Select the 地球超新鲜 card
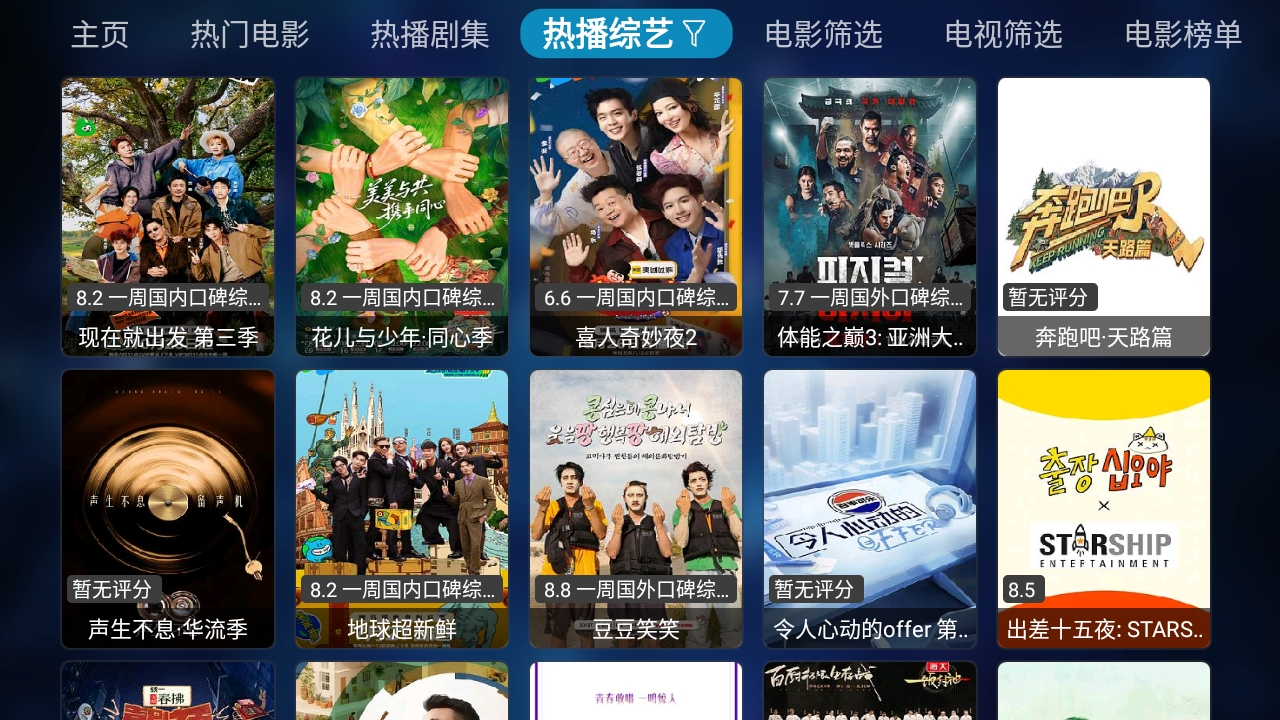Viewport: 1280px width, 720px height. coord(402,508)
